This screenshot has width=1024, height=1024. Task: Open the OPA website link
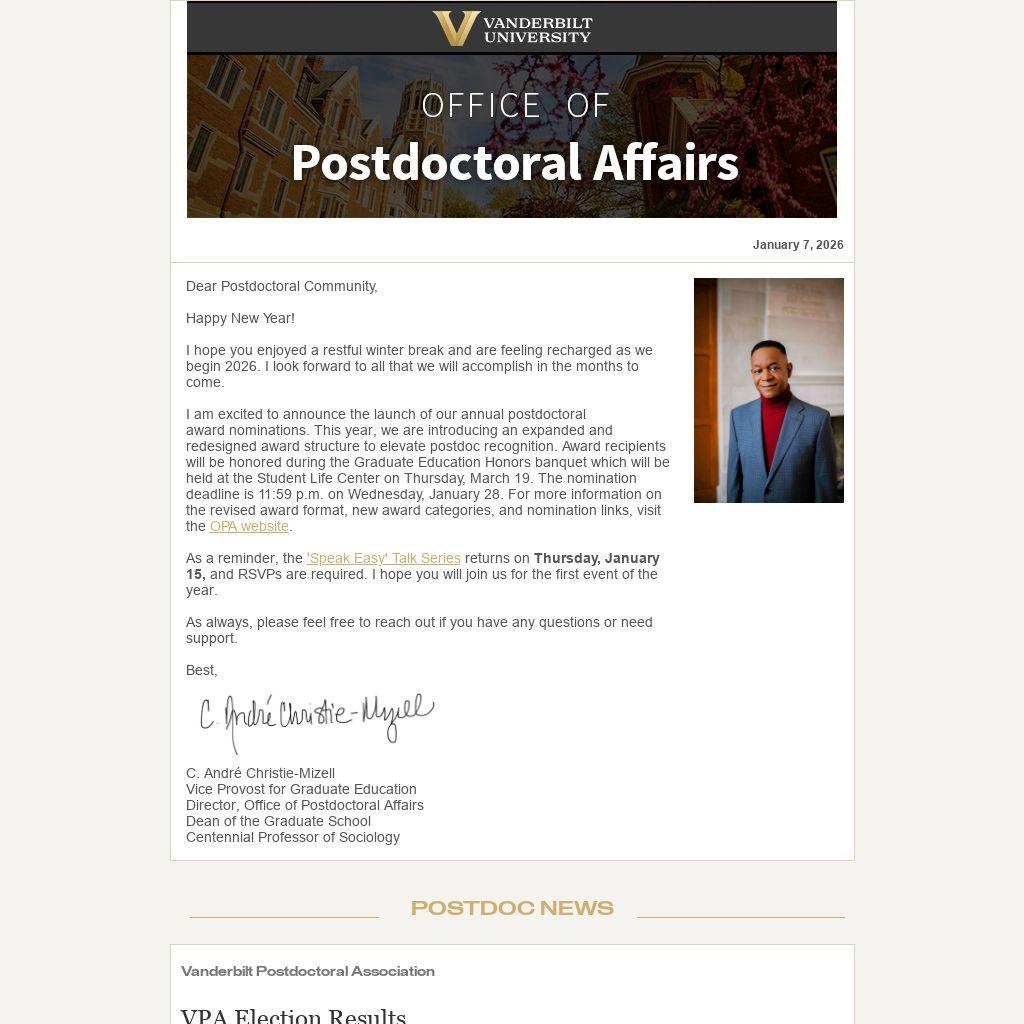[249, 526]
